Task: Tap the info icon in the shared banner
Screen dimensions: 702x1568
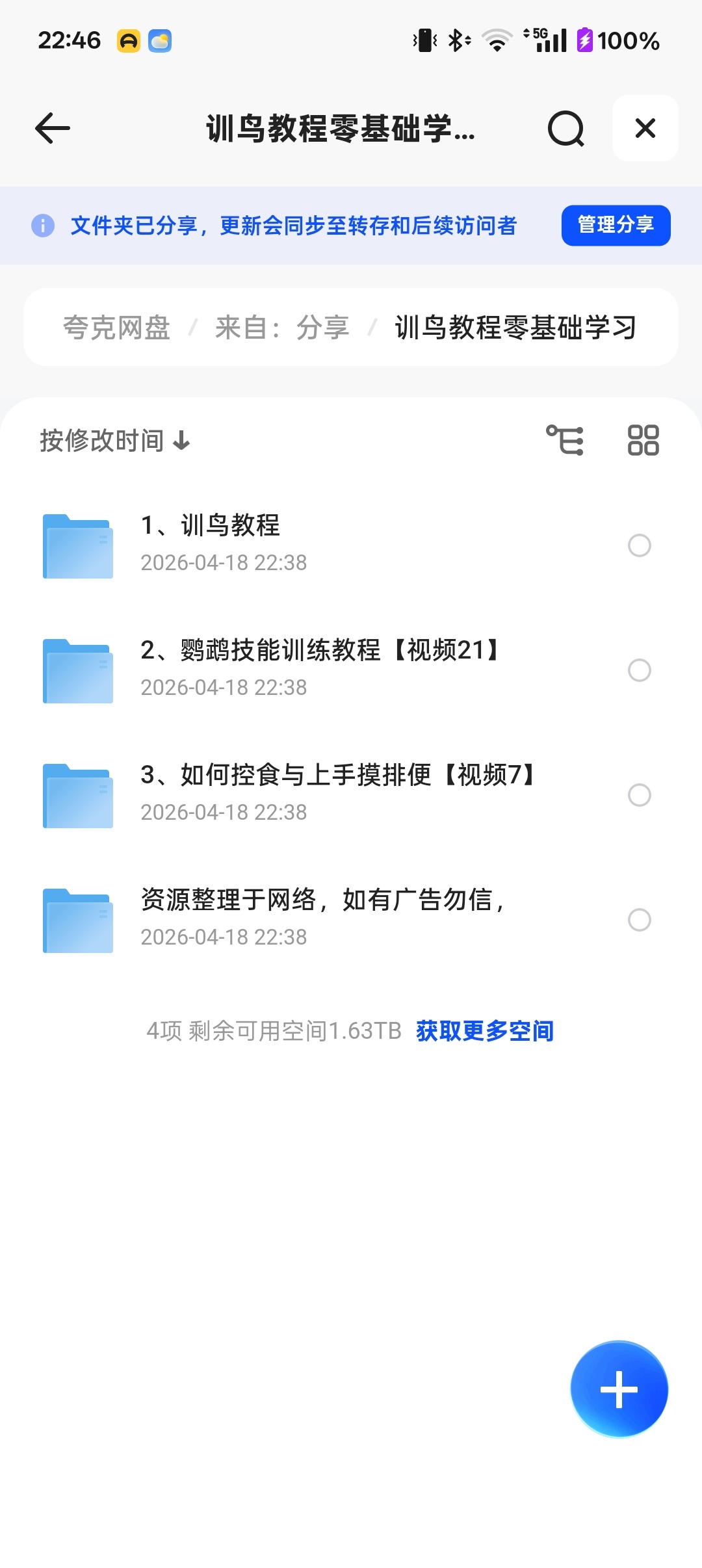Action: (x=42, y=226)
